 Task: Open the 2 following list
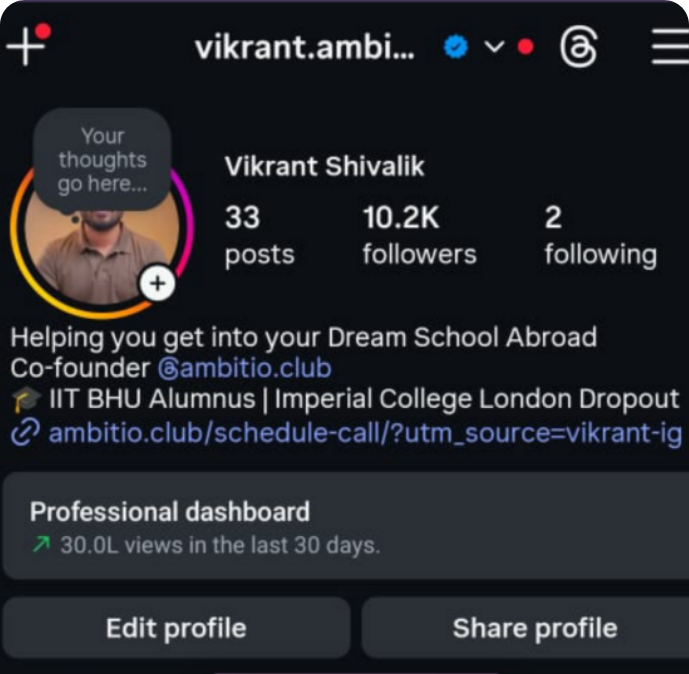[599, 236]
